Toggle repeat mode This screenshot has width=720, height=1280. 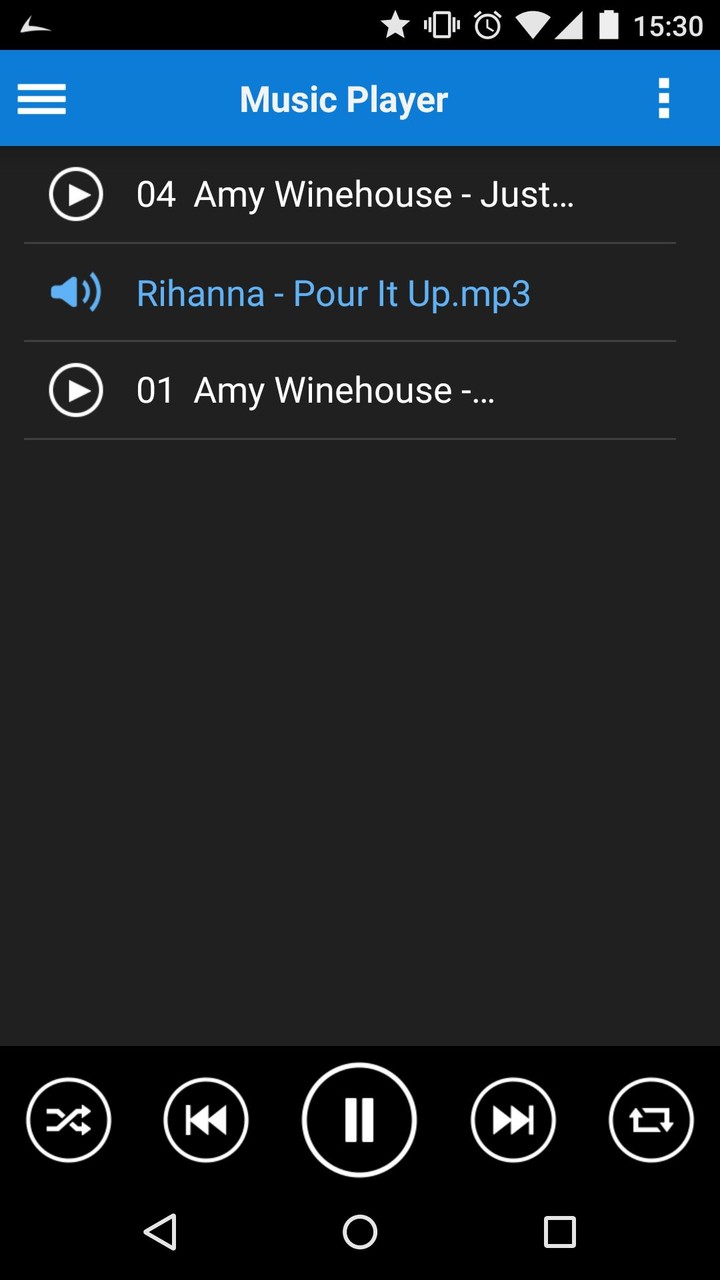tap(651, 1120)
